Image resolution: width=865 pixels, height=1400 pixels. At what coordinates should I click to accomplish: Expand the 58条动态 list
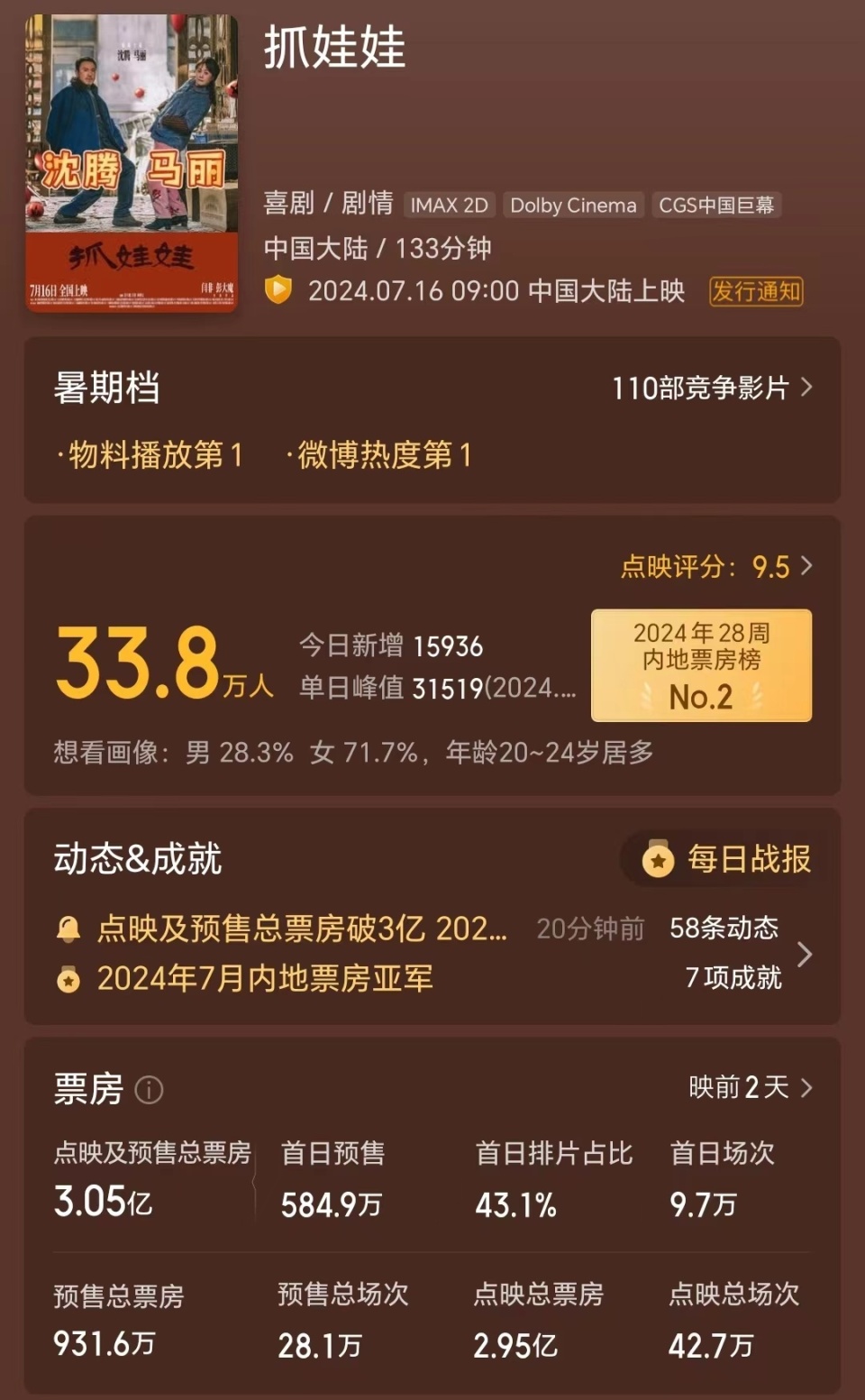point(724,929)
